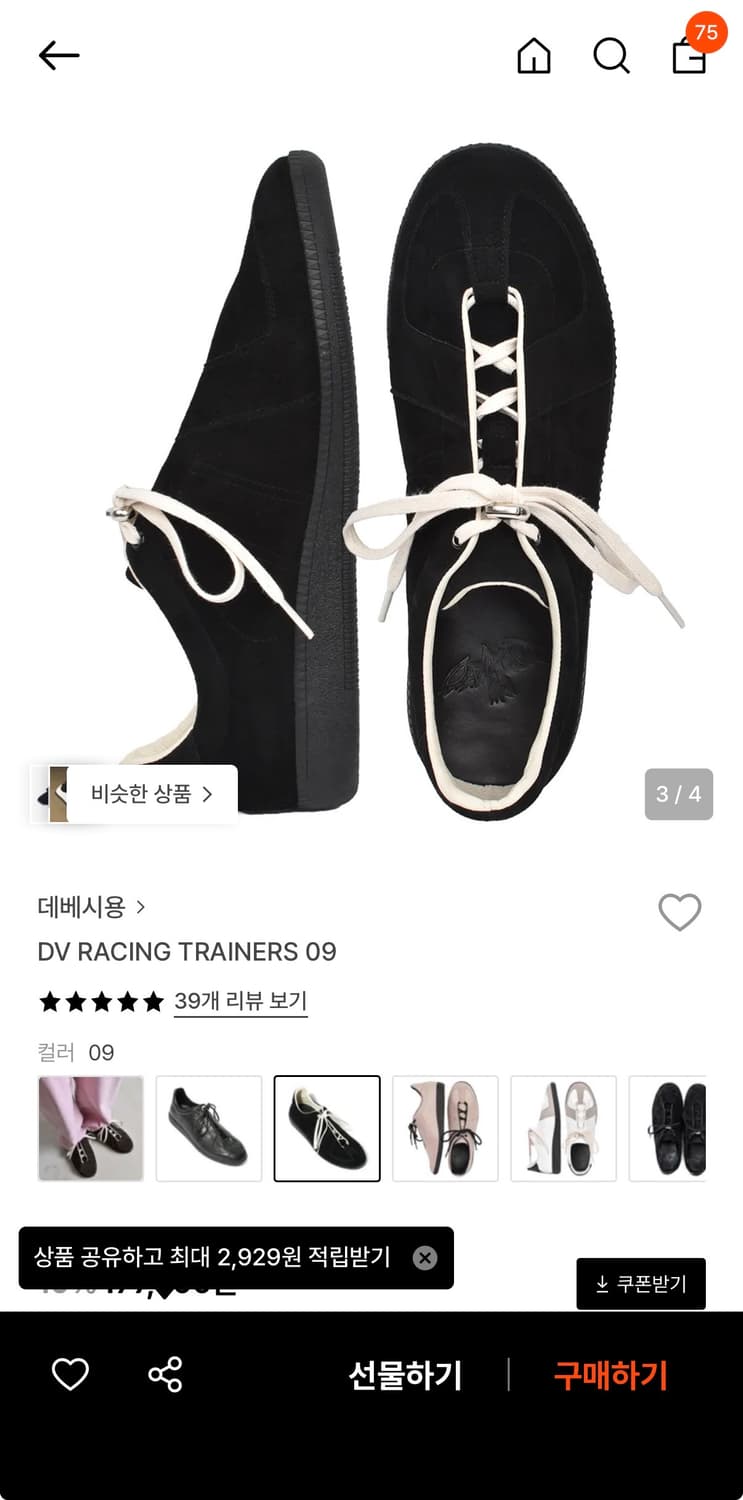Expand reviews via 39개 리뷰 보기 arrow

pos(240,1001)
